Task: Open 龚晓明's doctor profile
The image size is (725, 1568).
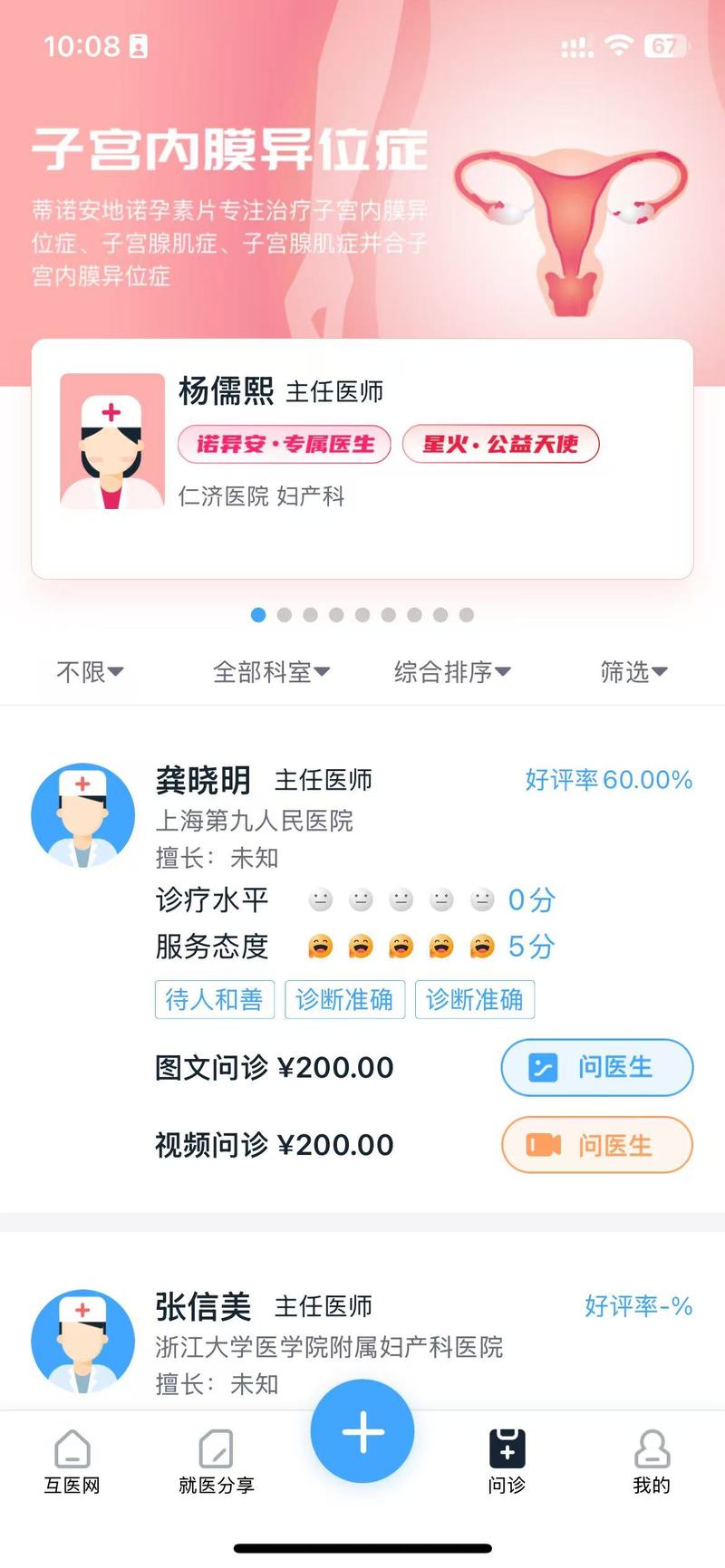Action: [202, 780]
